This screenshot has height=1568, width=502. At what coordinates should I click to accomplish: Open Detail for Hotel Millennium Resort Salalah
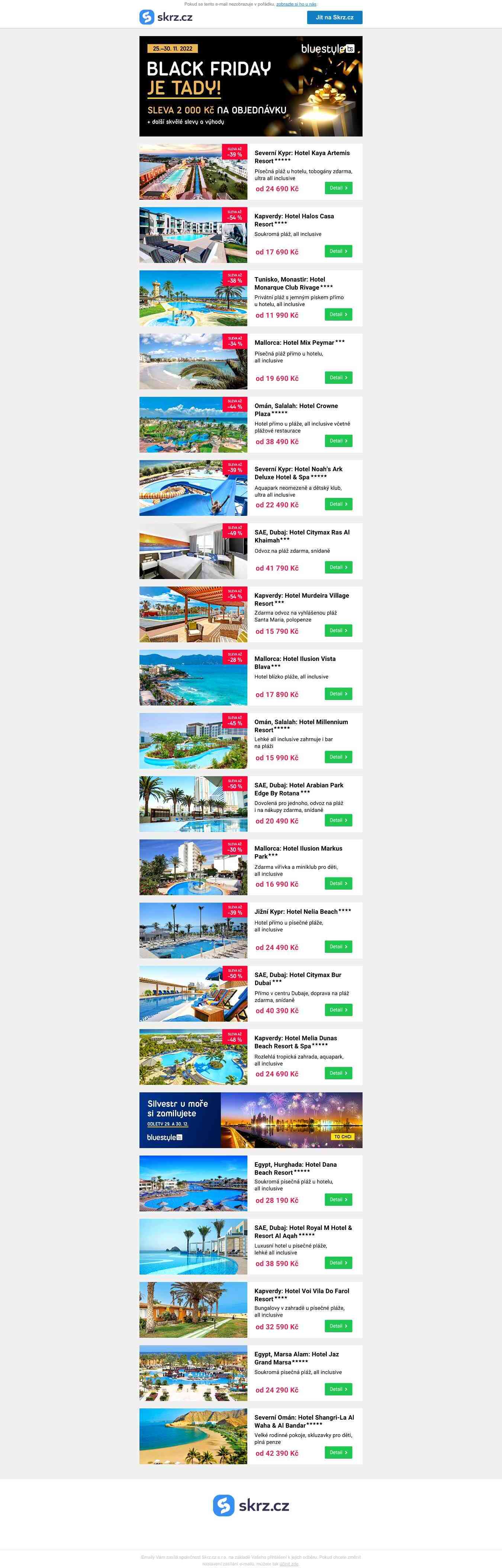tap(338, 757)
